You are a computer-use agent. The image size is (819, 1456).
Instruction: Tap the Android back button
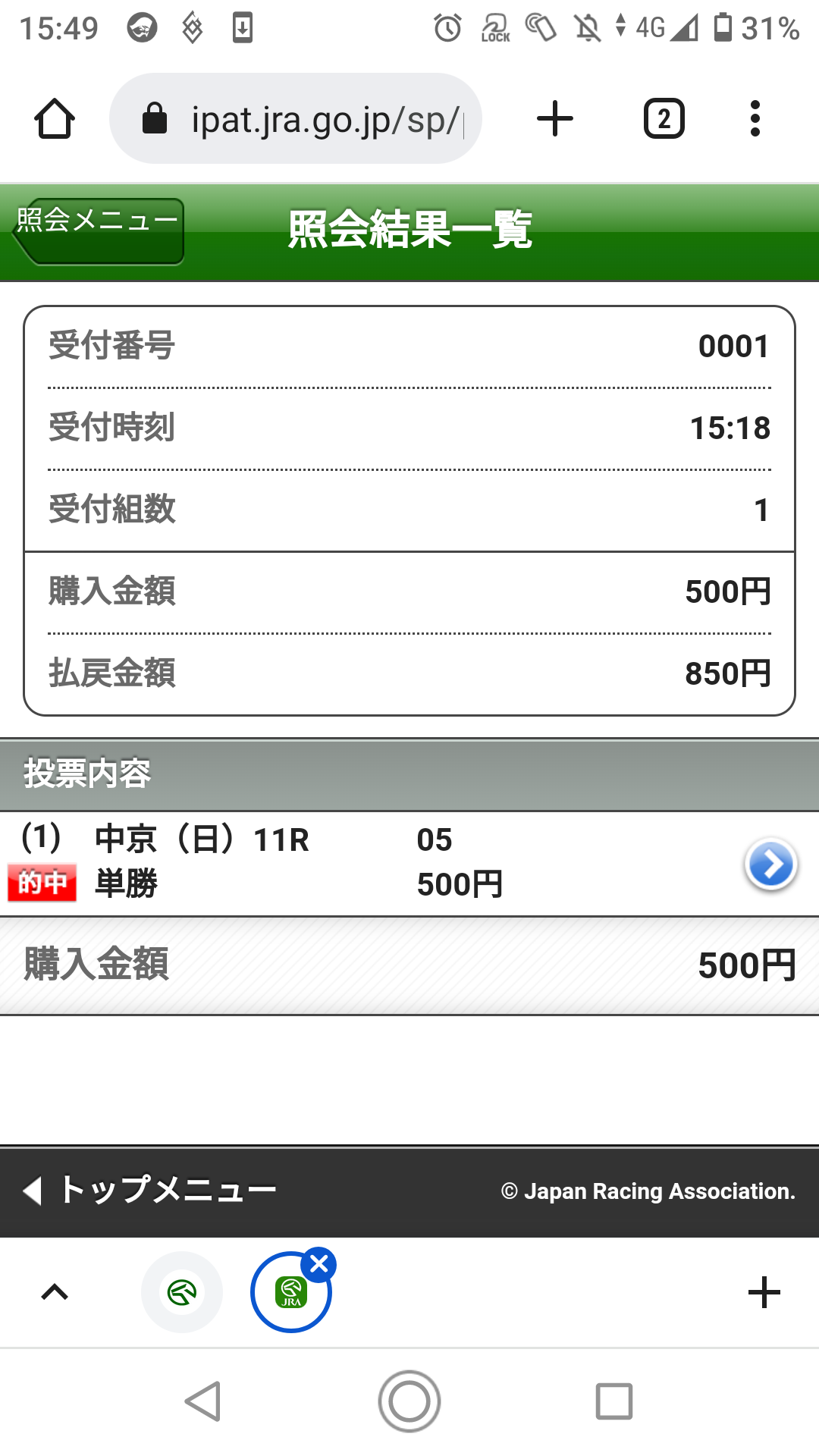203,1401
